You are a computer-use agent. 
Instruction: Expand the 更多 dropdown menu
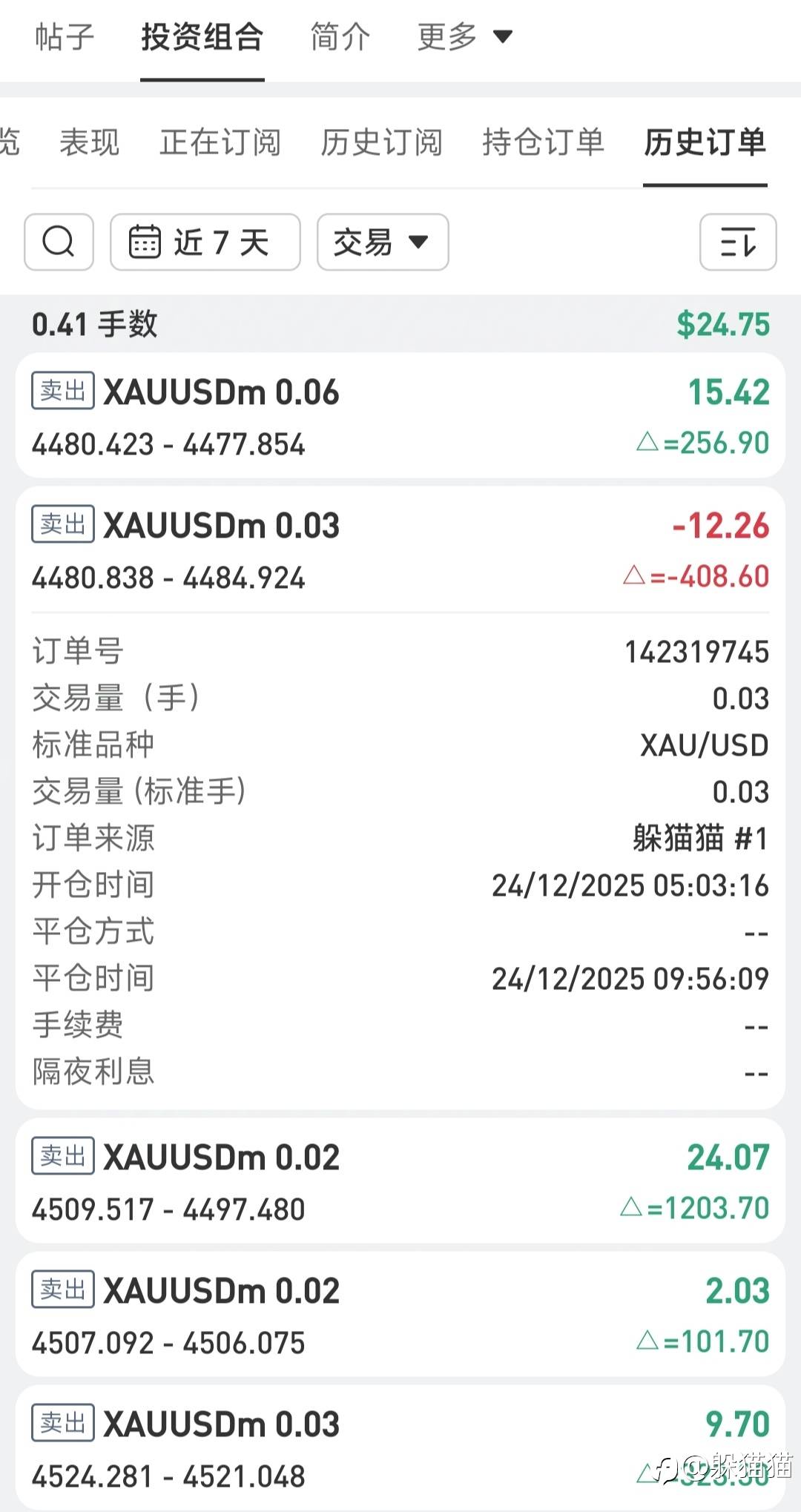(x=465, y=37)
